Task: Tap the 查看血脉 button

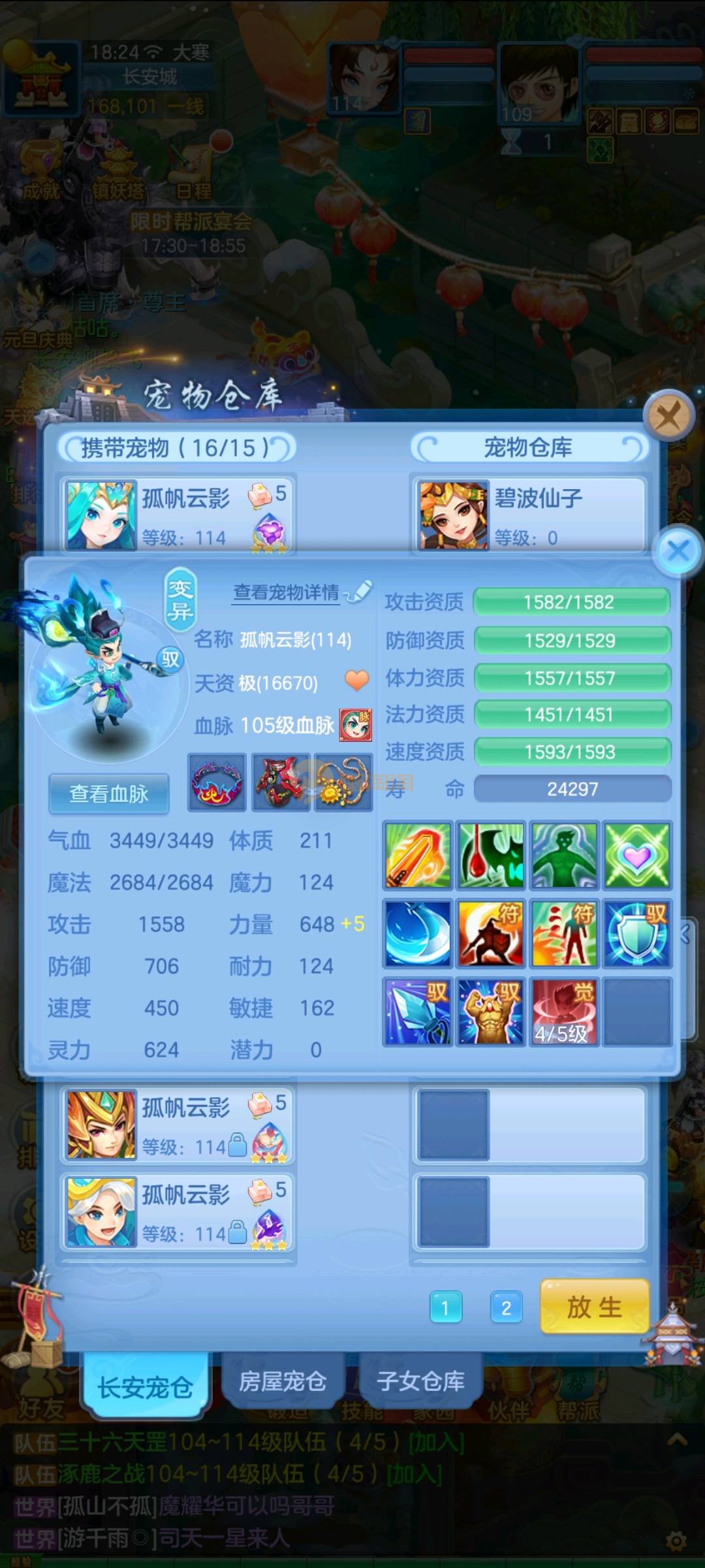Action: (x=109, y=793)
